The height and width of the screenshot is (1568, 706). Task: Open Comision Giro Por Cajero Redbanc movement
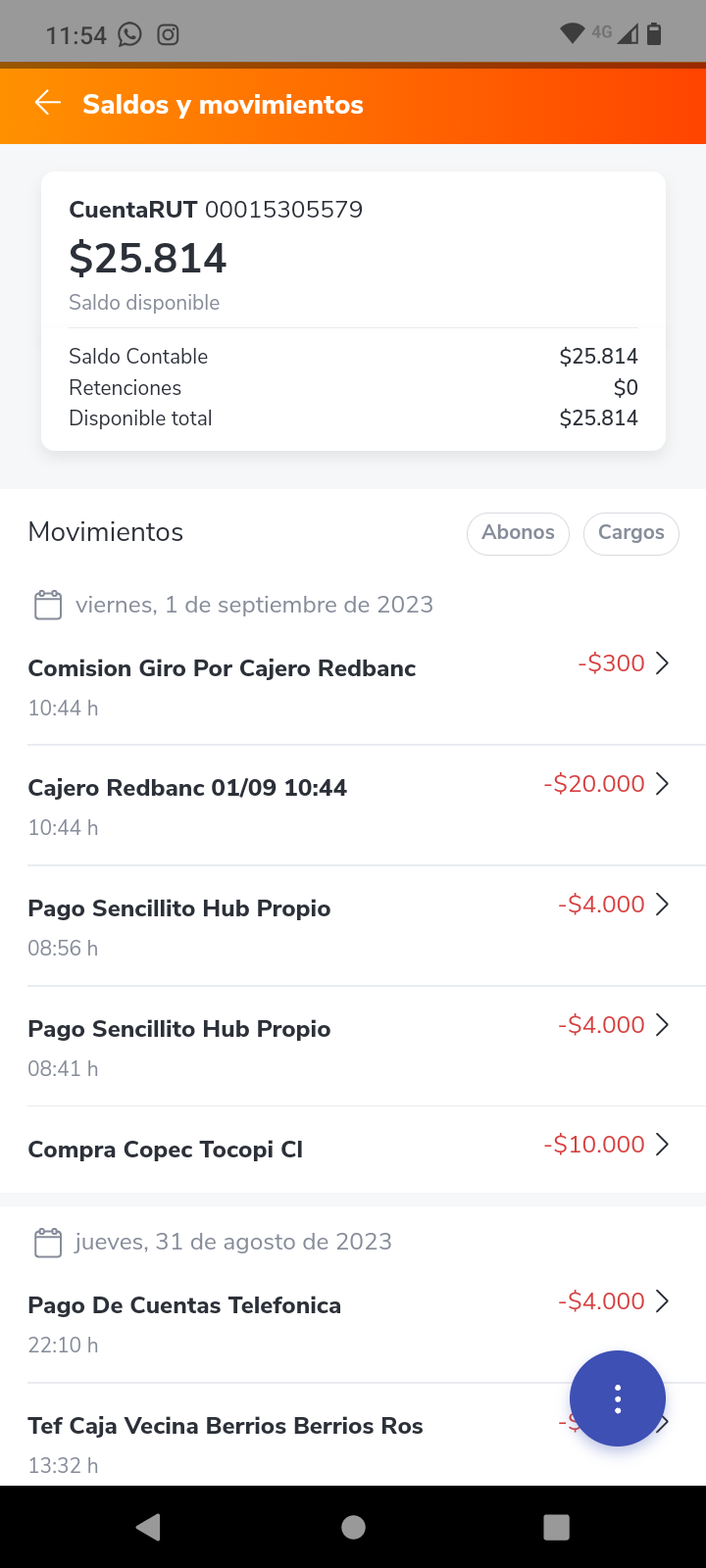pos(353,686)
